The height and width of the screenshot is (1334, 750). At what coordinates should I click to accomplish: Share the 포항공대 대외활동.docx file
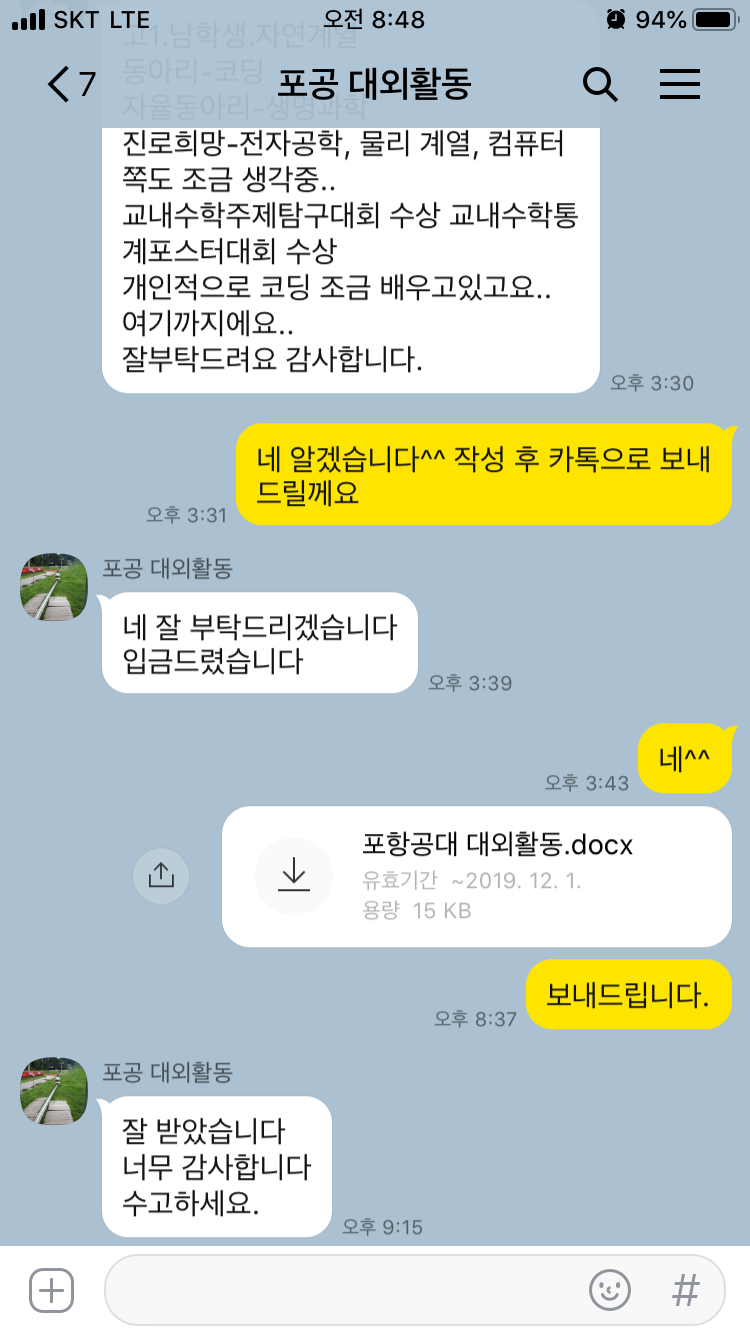[160, 875]
